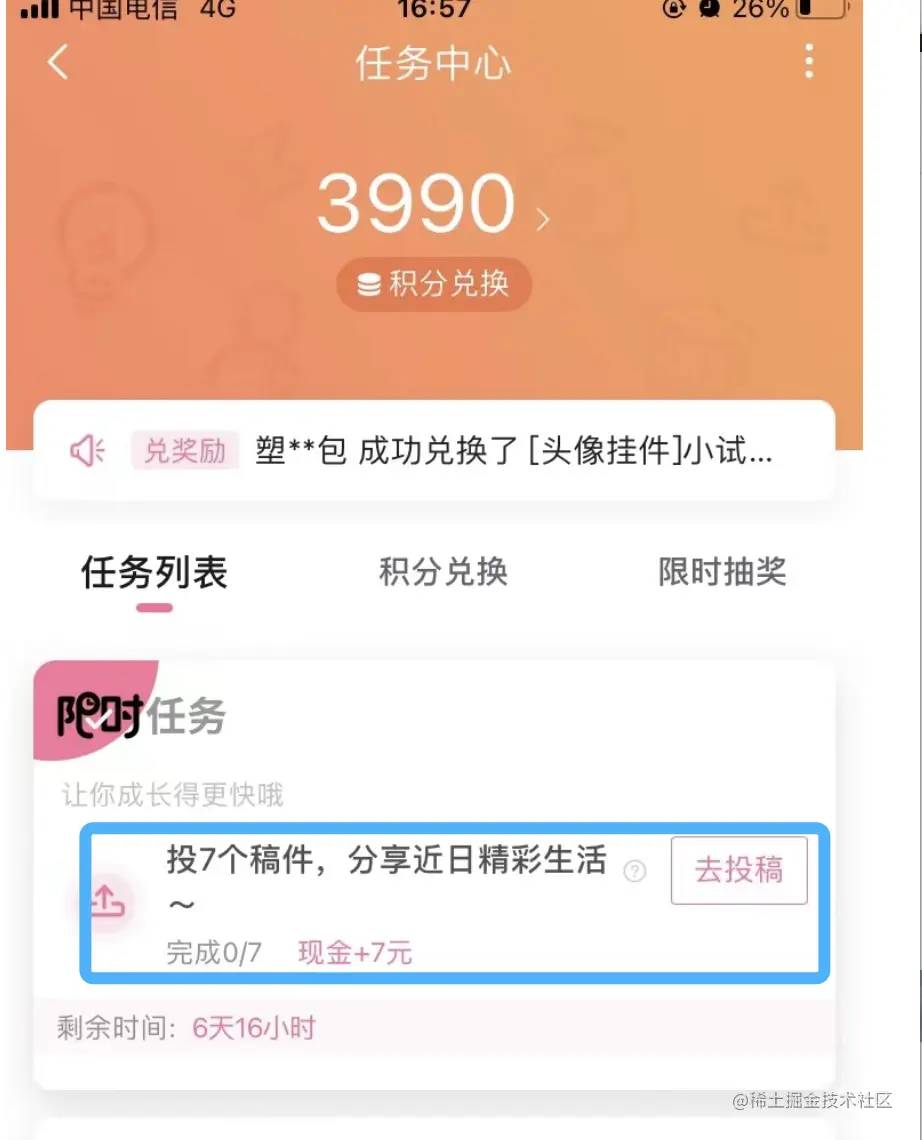Switch to the 积分兑换 tab
The image size is (922, 1140).
tap(443, 572)
